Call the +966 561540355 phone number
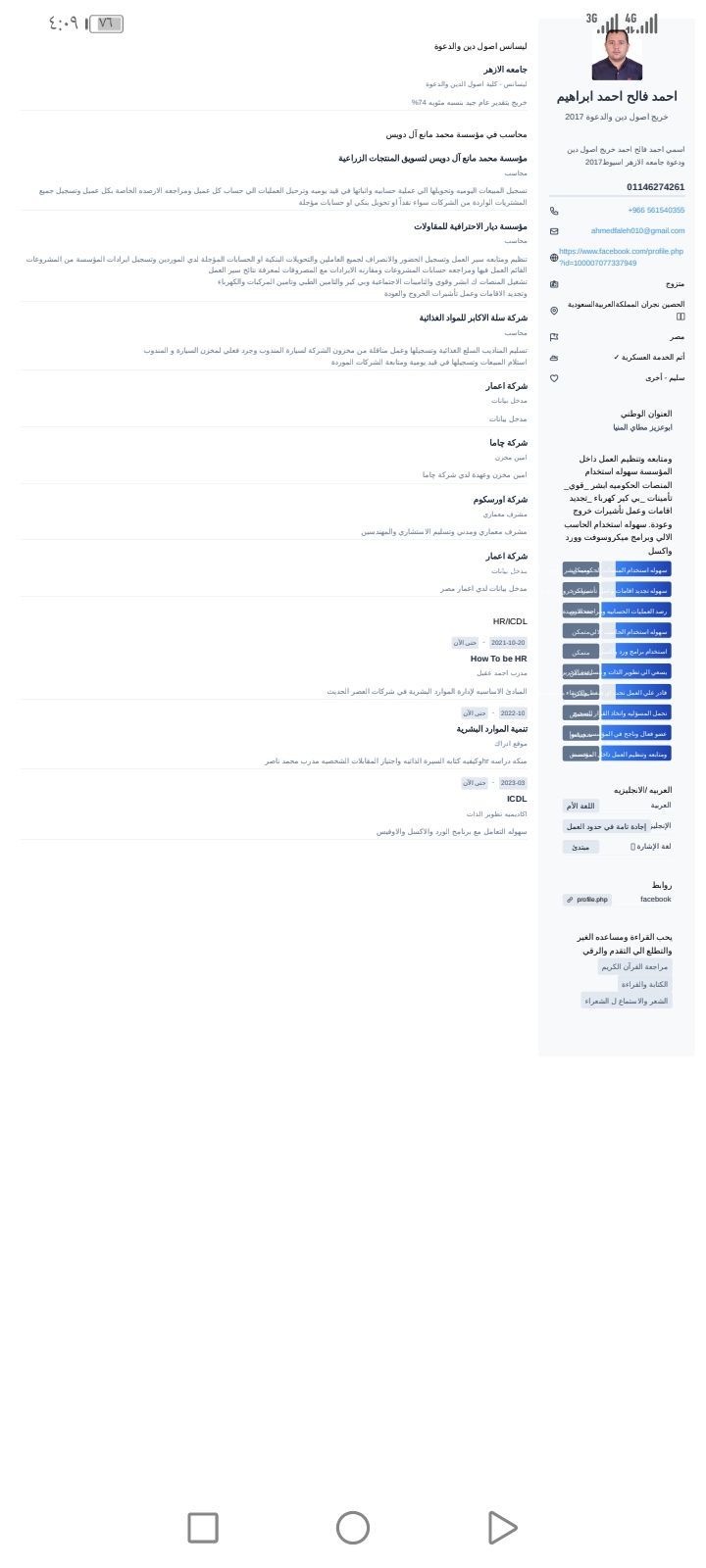 click(x=656, y=211)
